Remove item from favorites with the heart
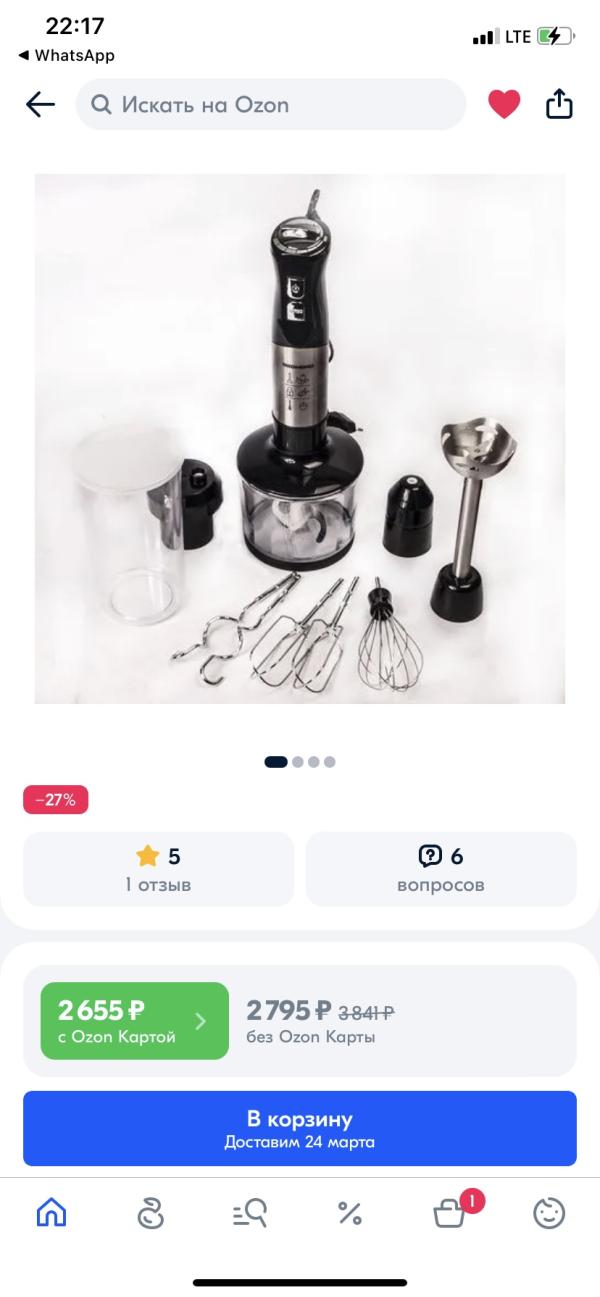Screen dimensions: 600x1297 pyautogui.click(x=504, y=104)
